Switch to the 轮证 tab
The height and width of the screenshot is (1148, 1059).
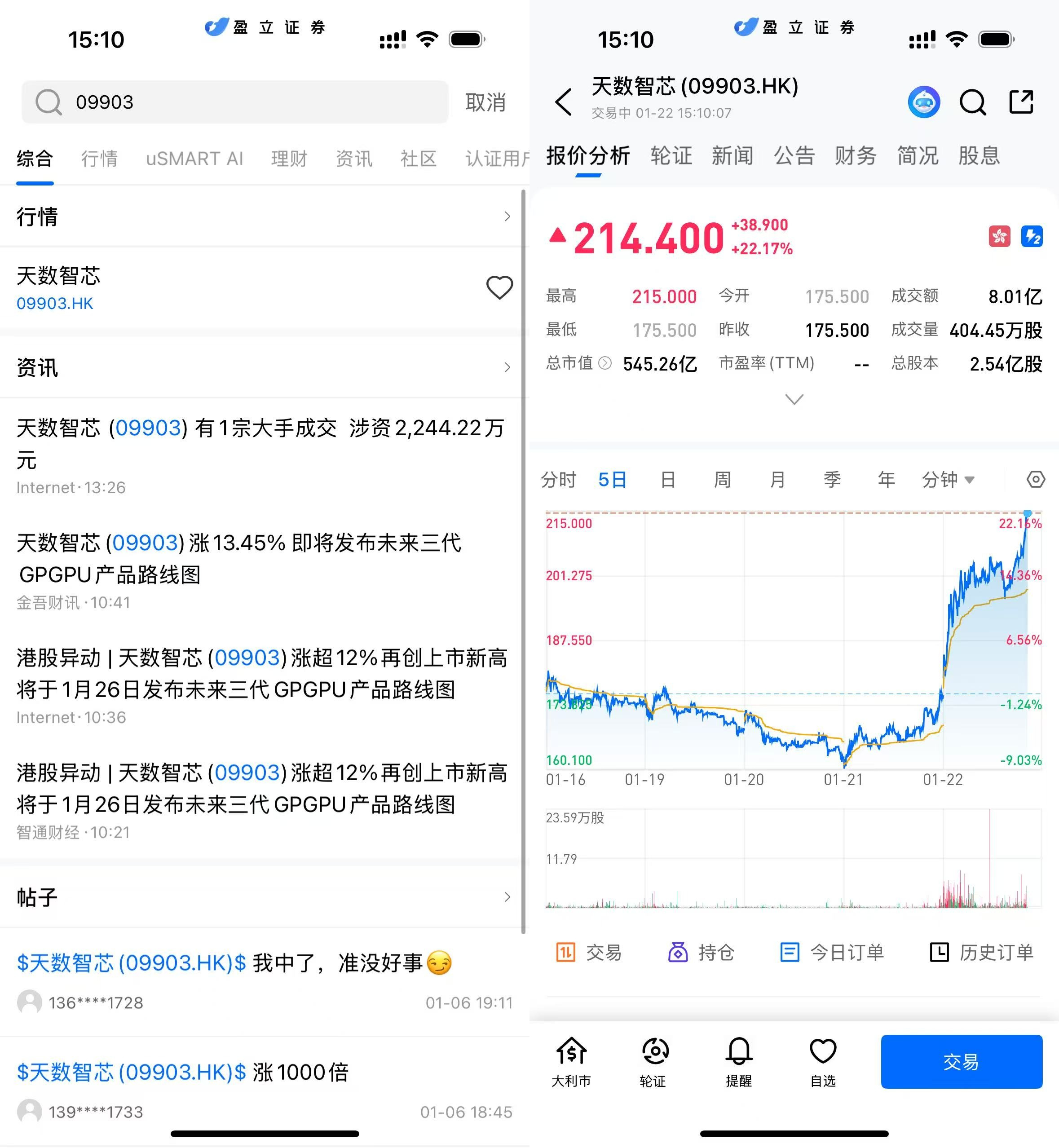(671, 156)
